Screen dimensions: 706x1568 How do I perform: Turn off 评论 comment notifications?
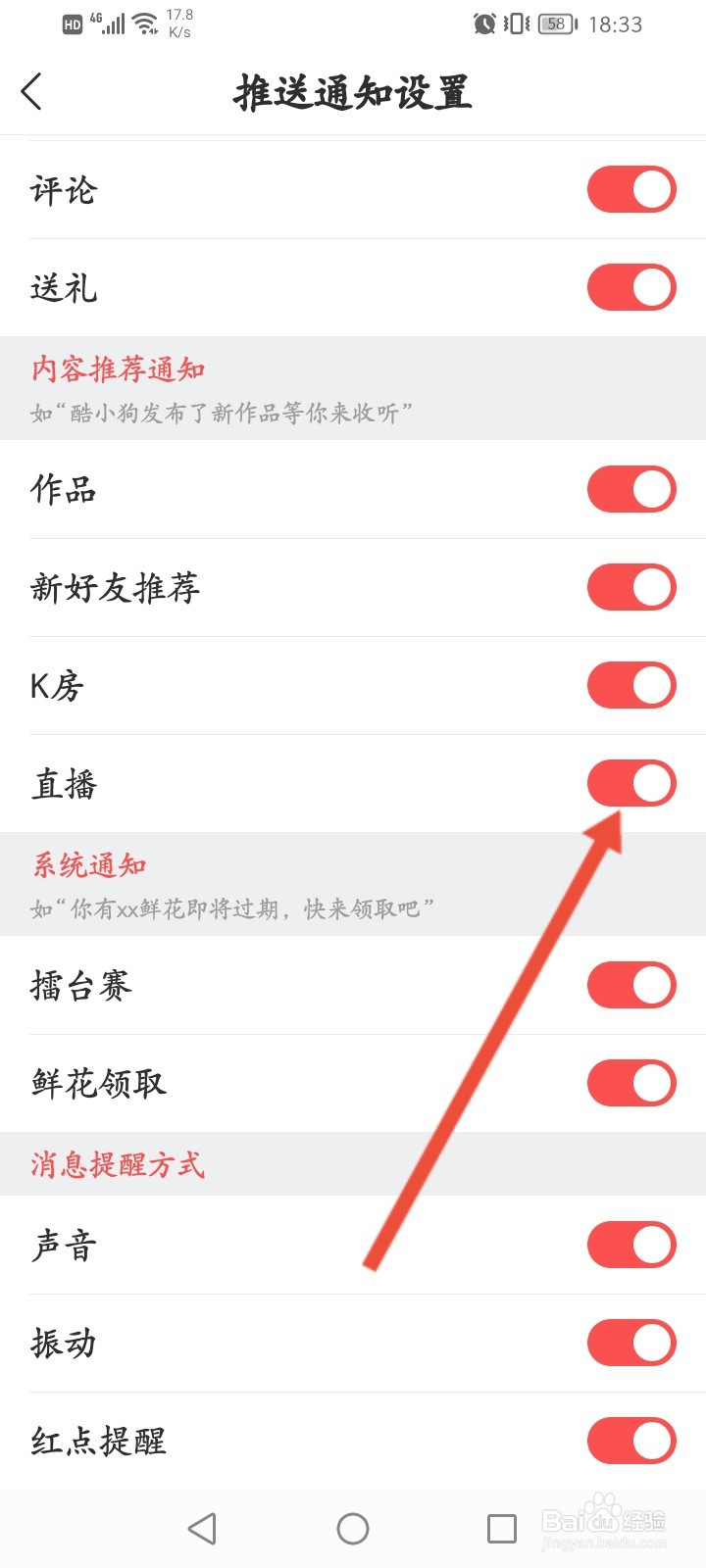click(630, 189)
